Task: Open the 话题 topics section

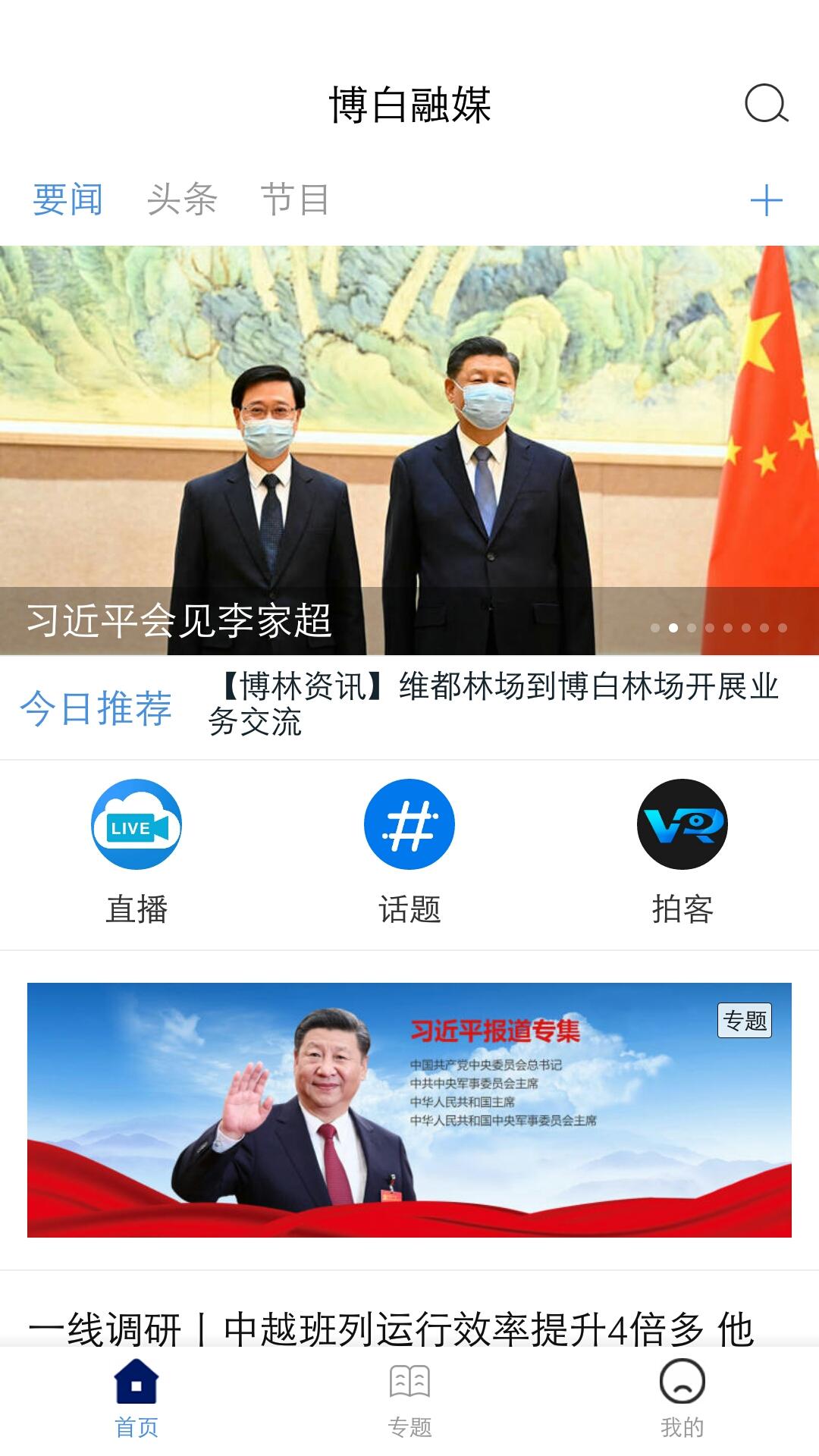Action: 409,826
